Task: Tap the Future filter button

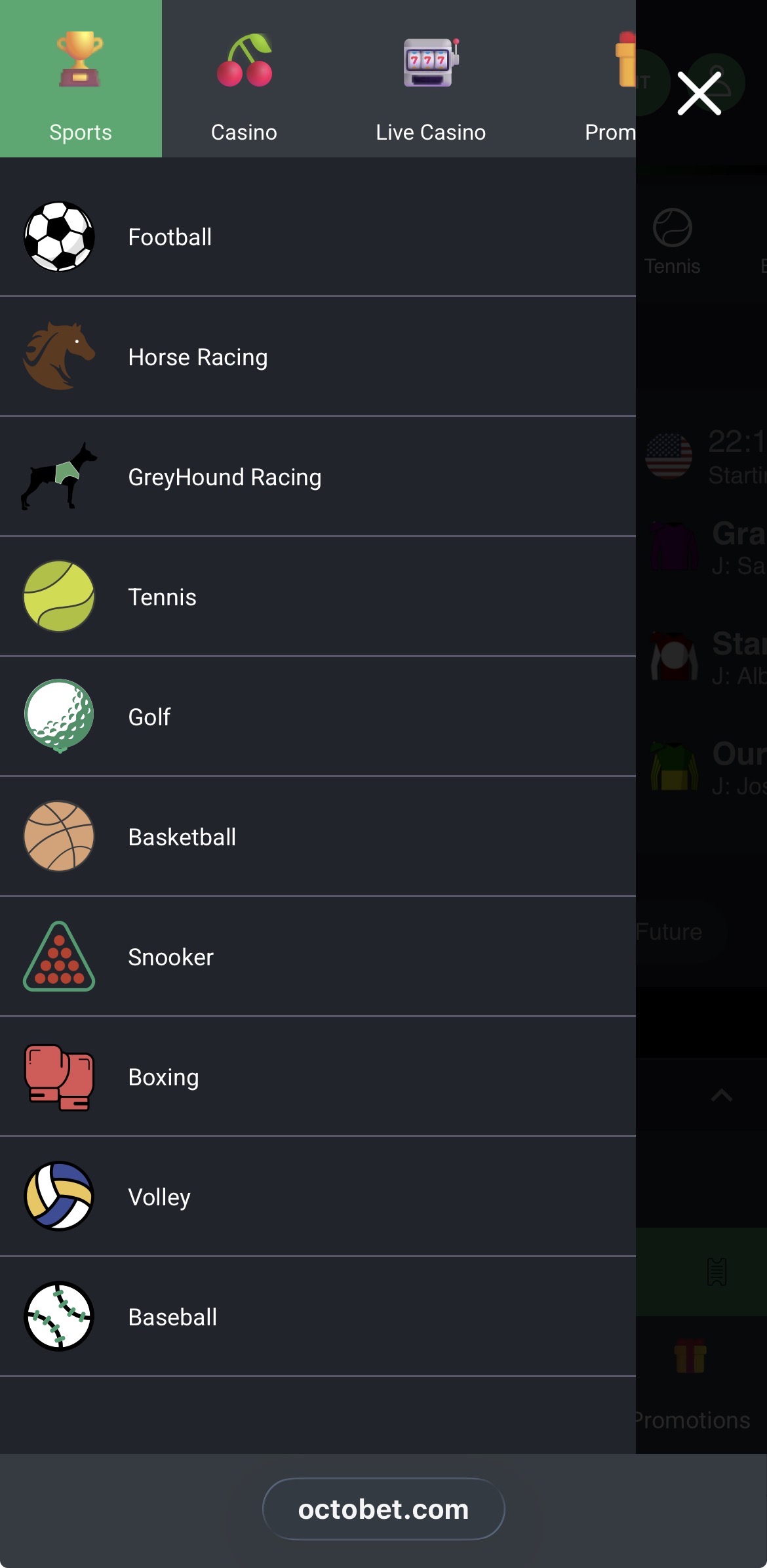Action: (669, 931)
